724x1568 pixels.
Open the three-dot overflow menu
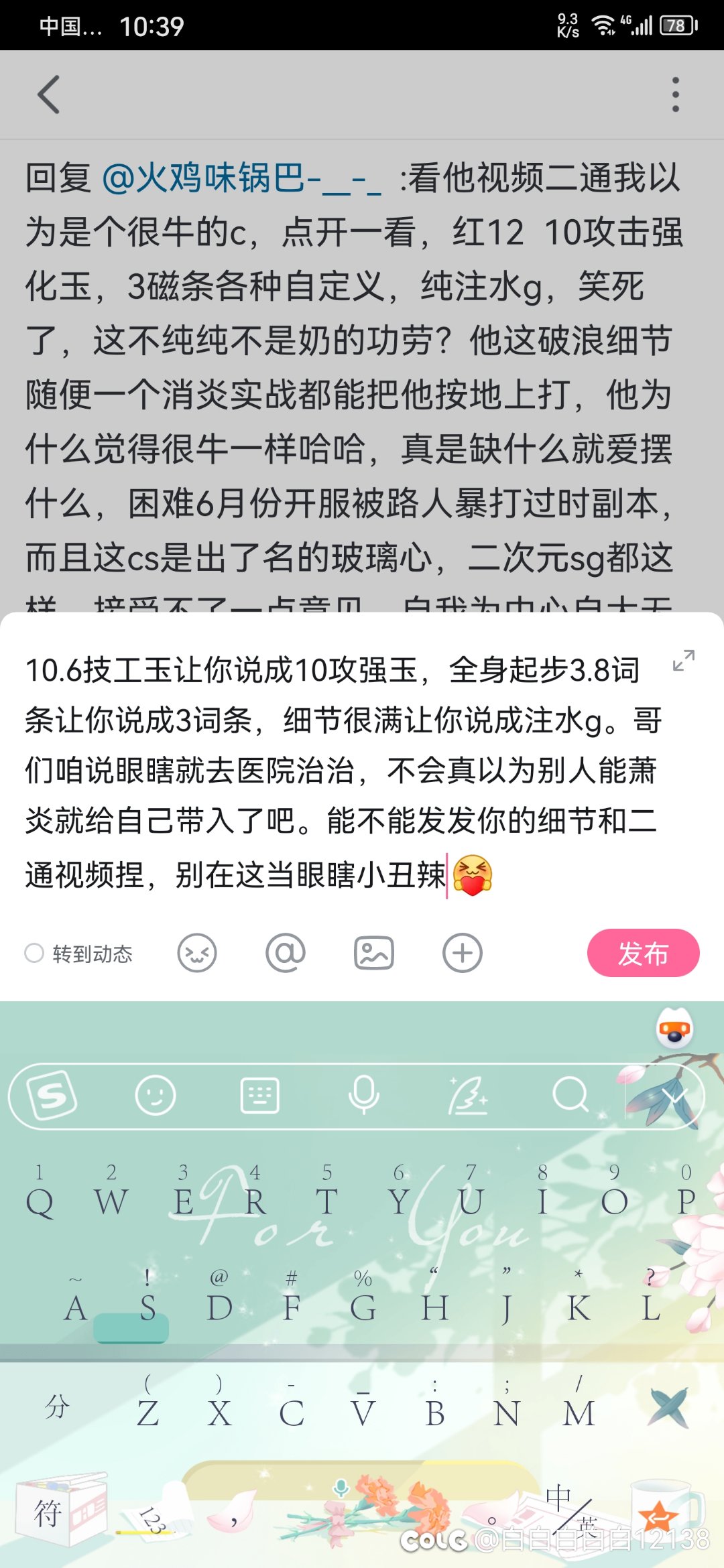point(675,94)
